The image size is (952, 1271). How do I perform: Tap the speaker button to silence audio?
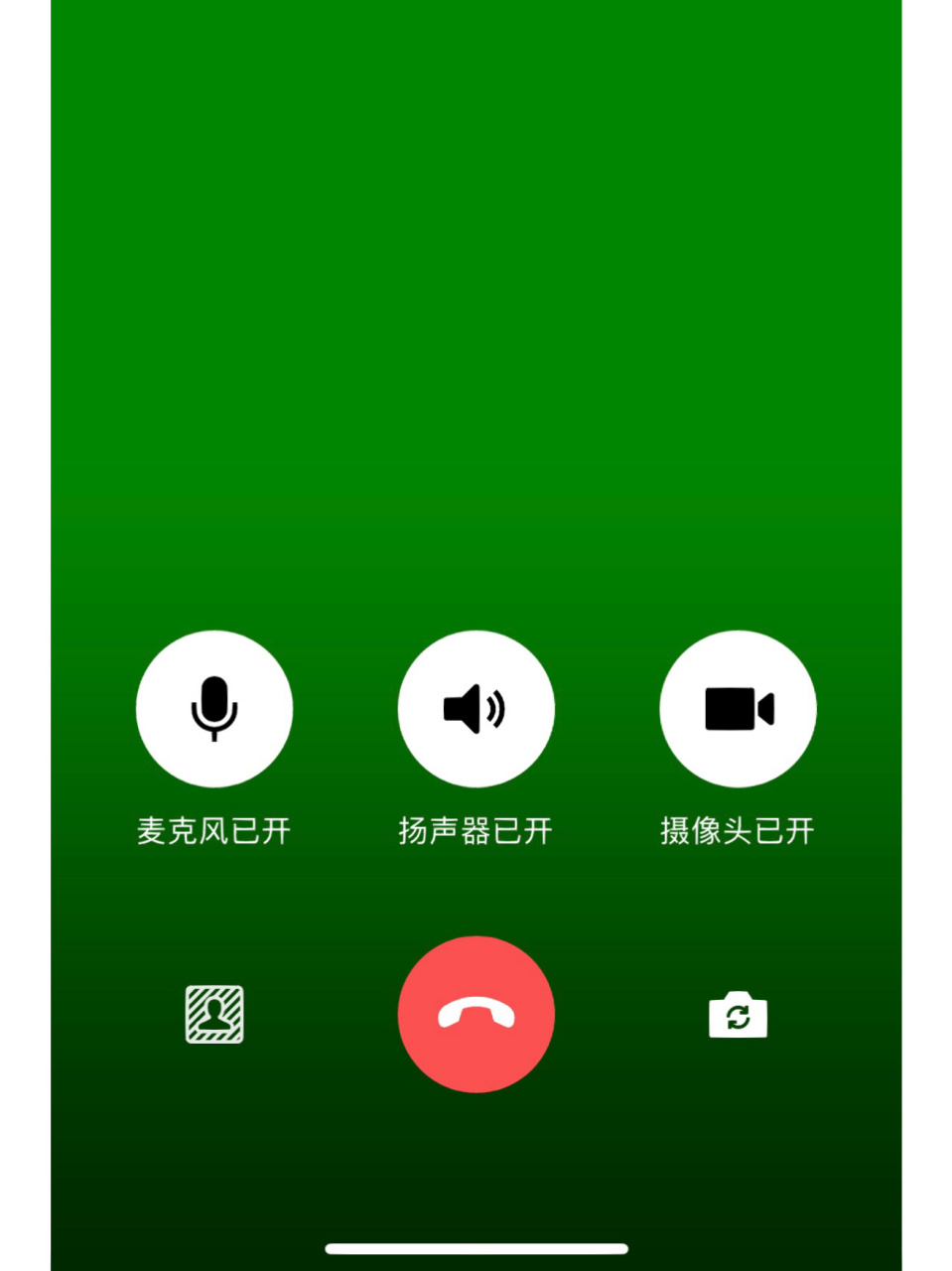click(x=476, y=708)
